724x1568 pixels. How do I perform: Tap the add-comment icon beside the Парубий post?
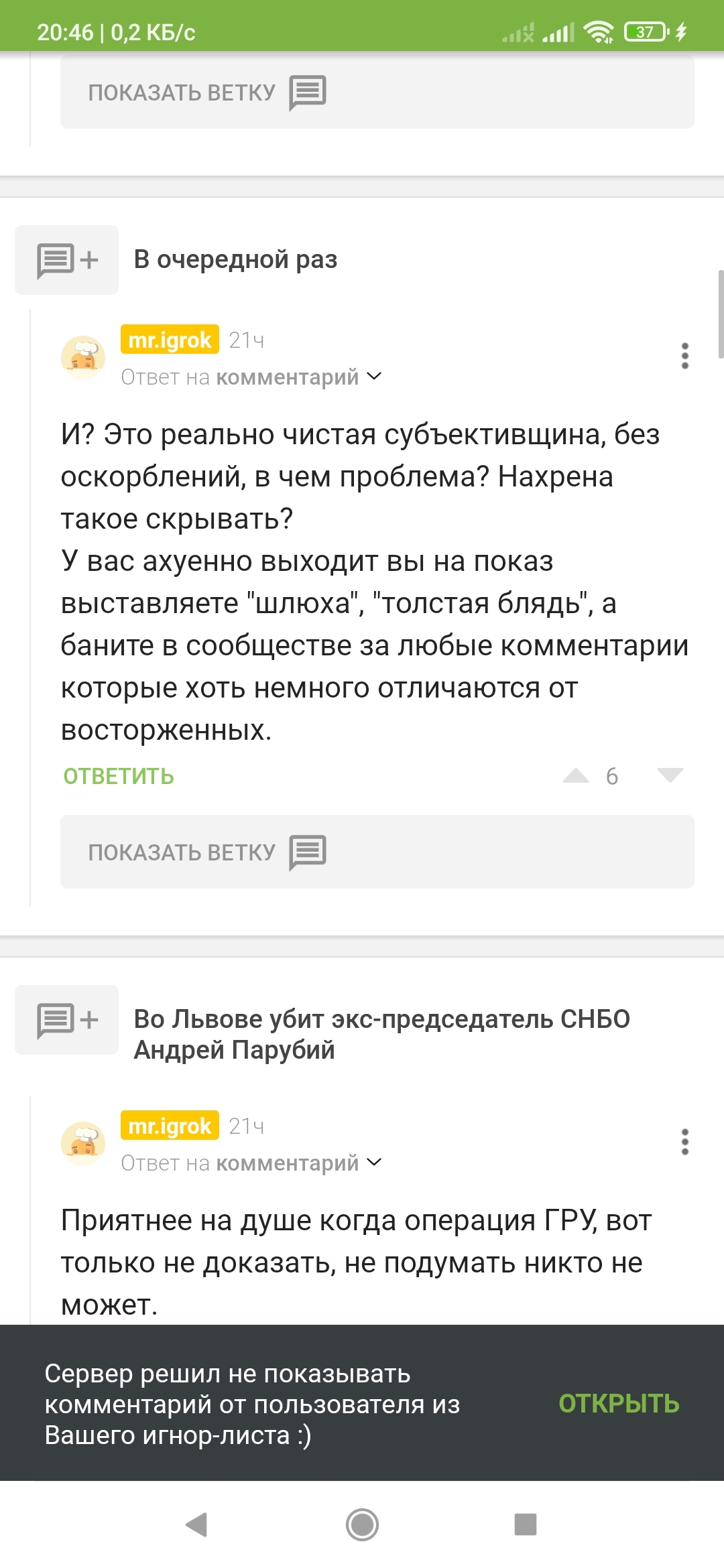[x=67, y=1020]
